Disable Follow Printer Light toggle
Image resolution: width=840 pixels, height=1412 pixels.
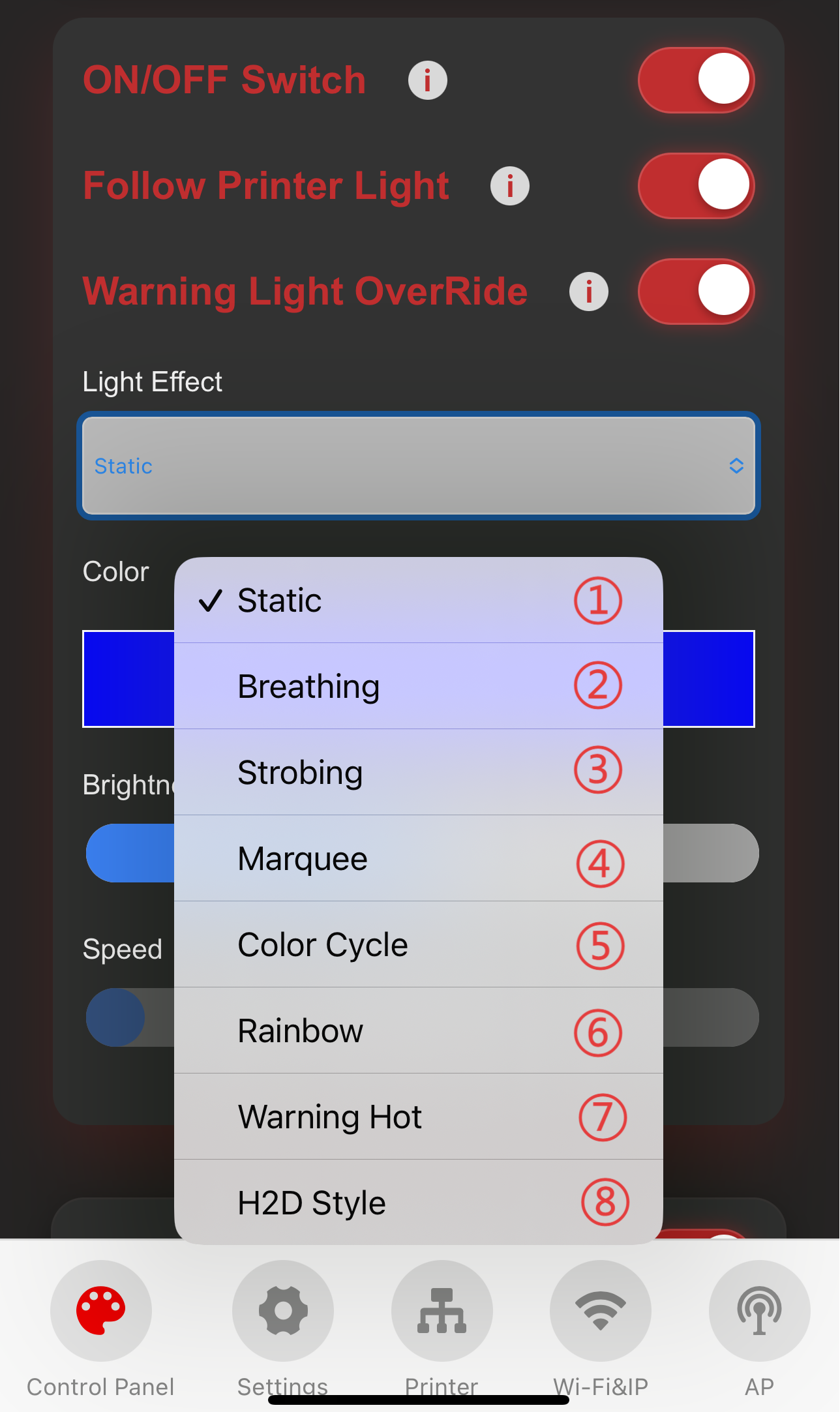click(696, 186)
